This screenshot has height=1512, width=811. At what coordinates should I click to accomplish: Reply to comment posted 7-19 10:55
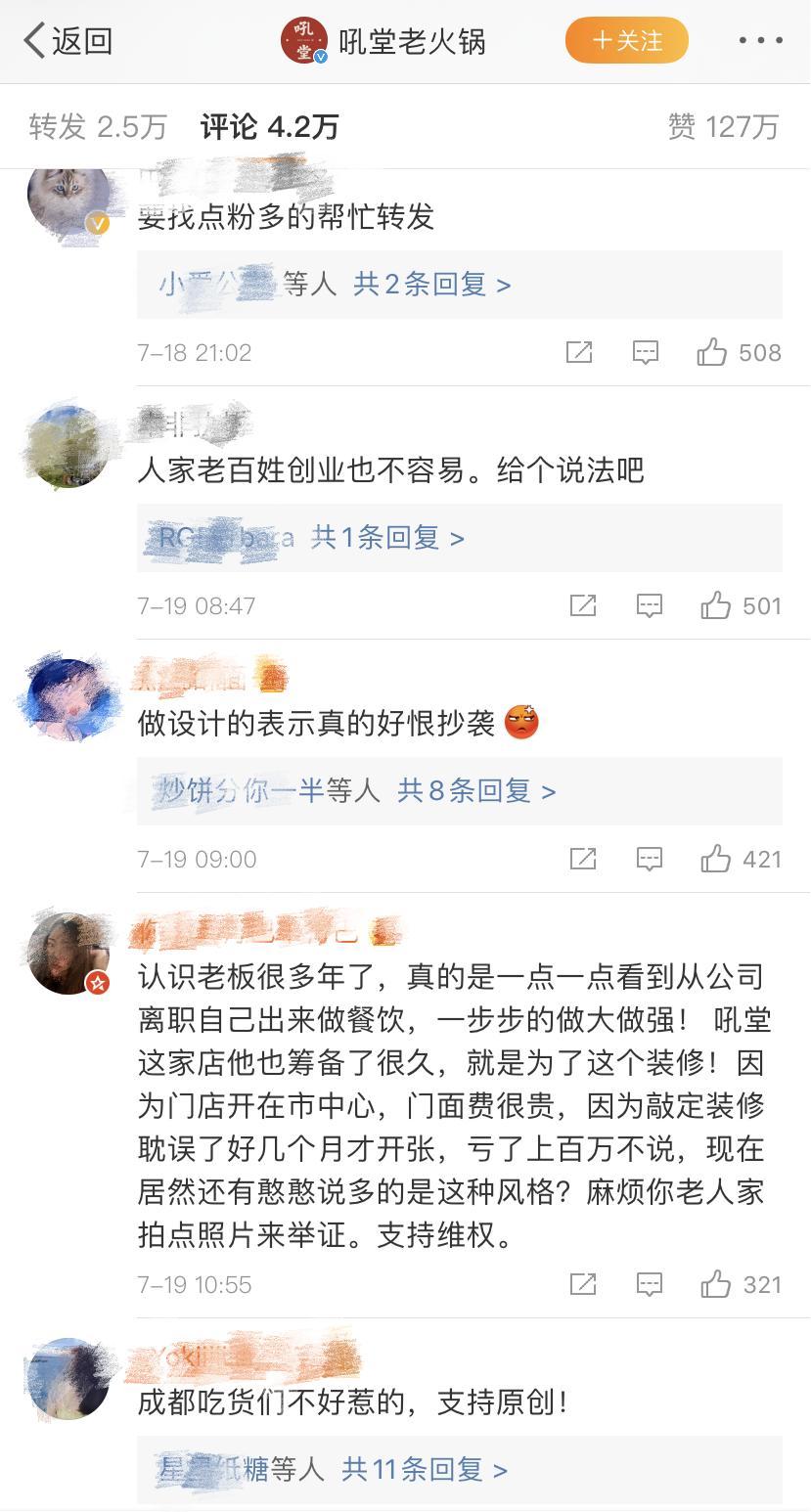click(650, 1284)
